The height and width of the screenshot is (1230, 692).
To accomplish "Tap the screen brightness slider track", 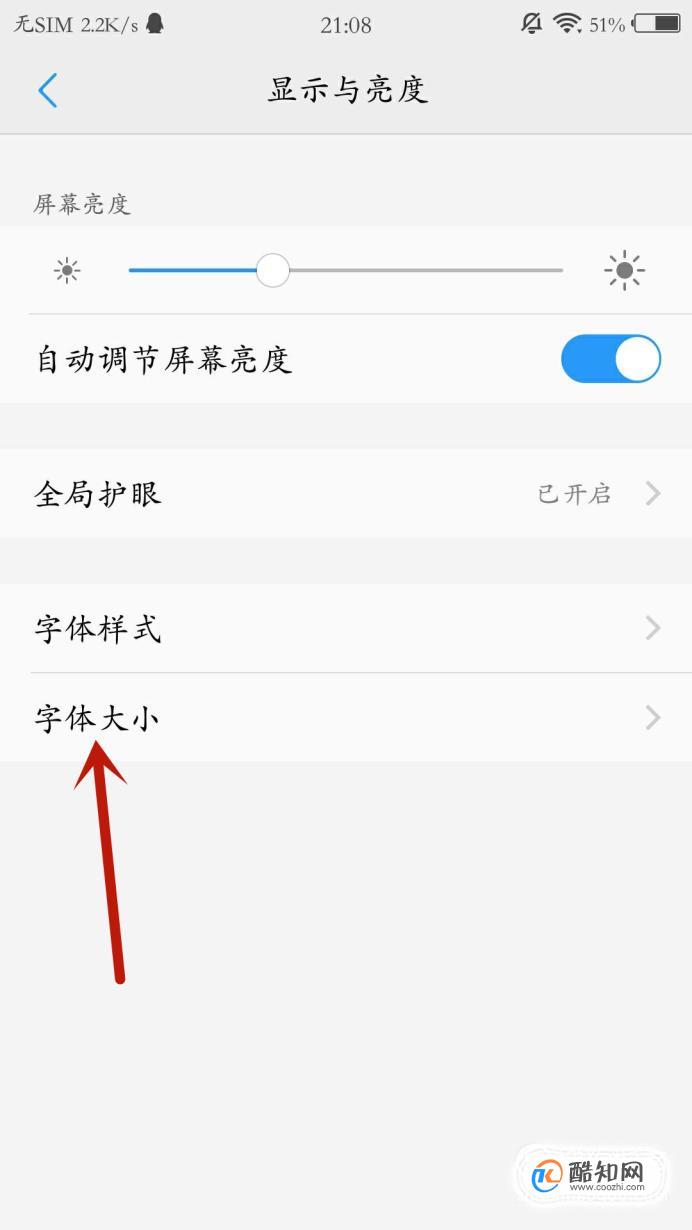I will click(x=346, y=270).
